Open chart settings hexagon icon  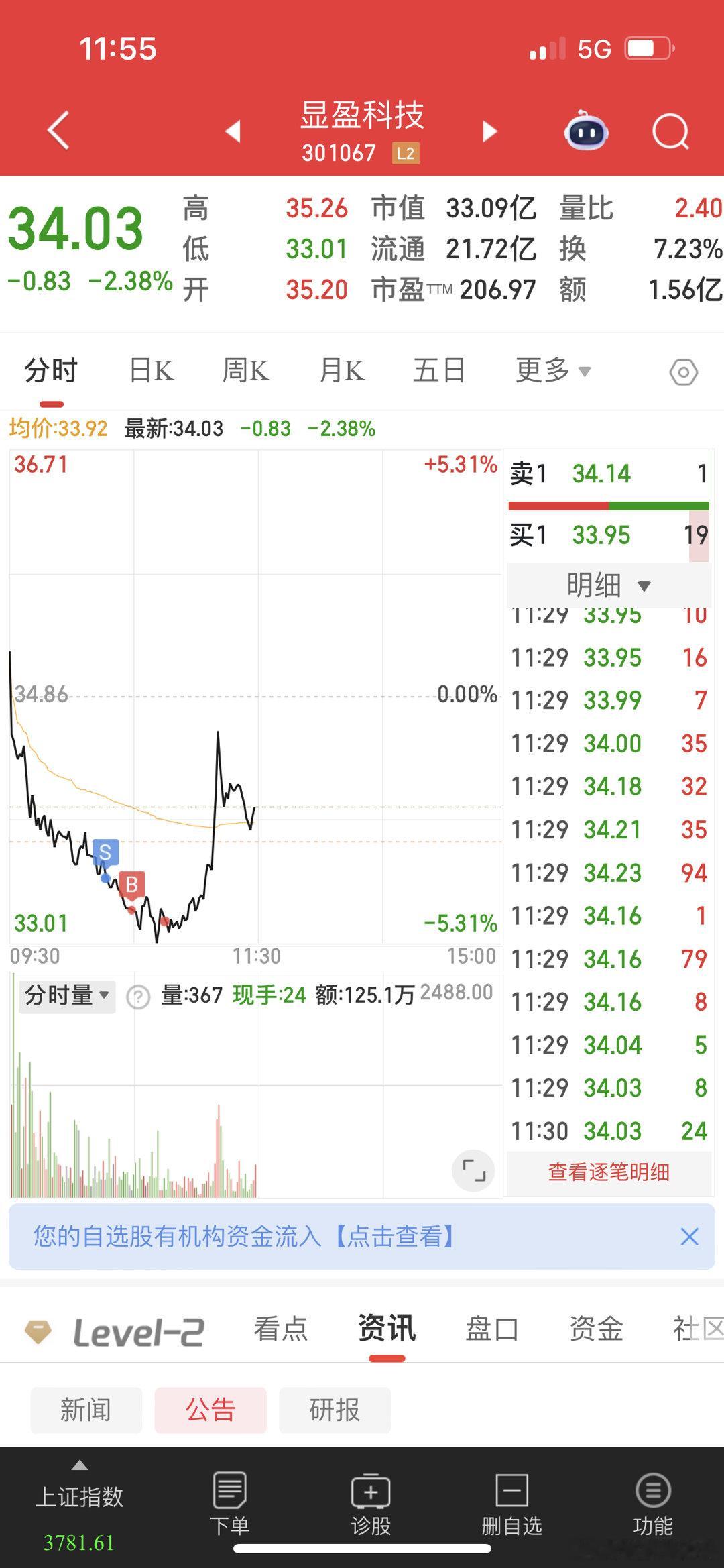[683, 372]
